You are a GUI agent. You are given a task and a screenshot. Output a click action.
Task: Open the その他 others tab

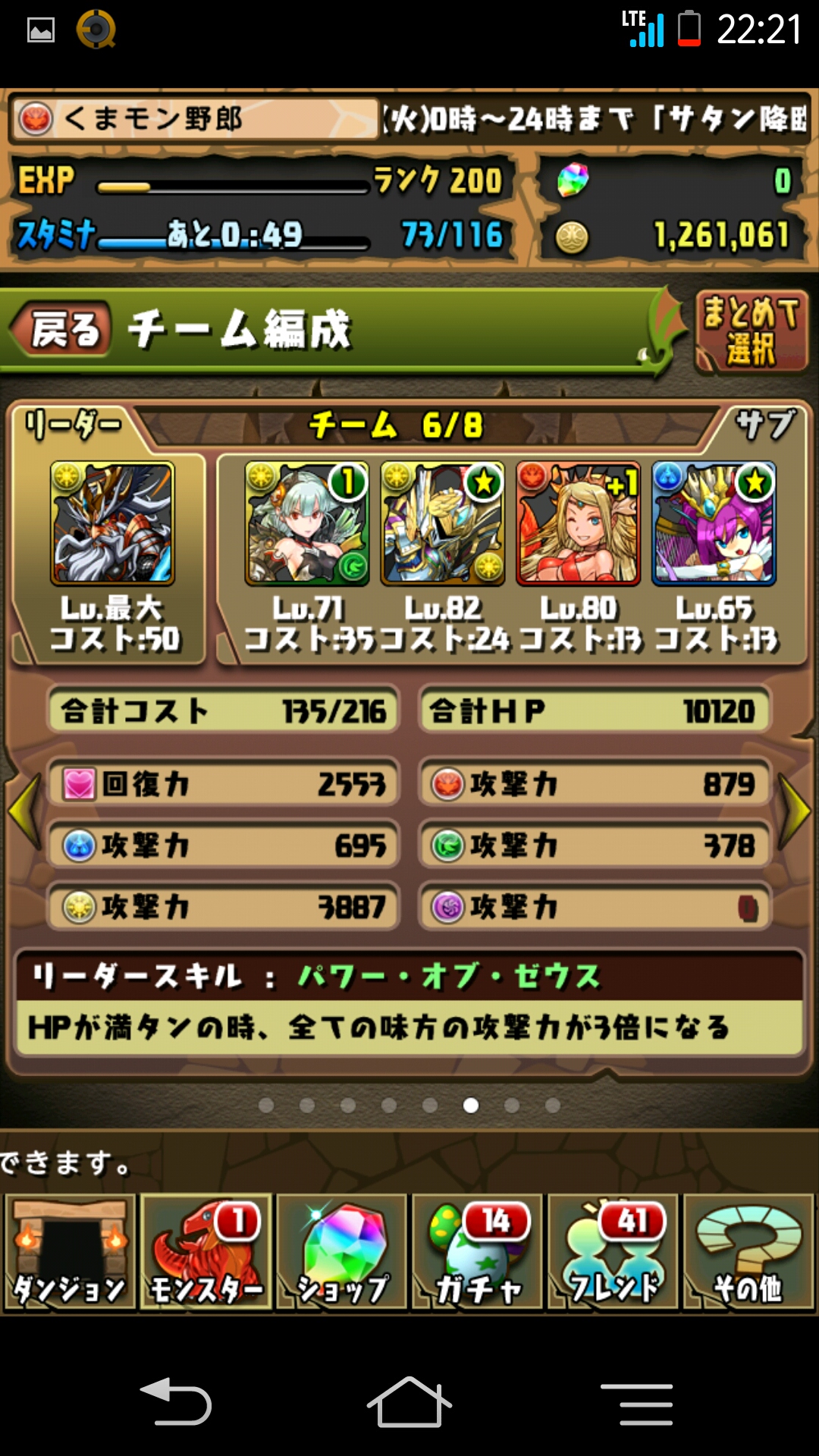click(x=748, y=1253)
